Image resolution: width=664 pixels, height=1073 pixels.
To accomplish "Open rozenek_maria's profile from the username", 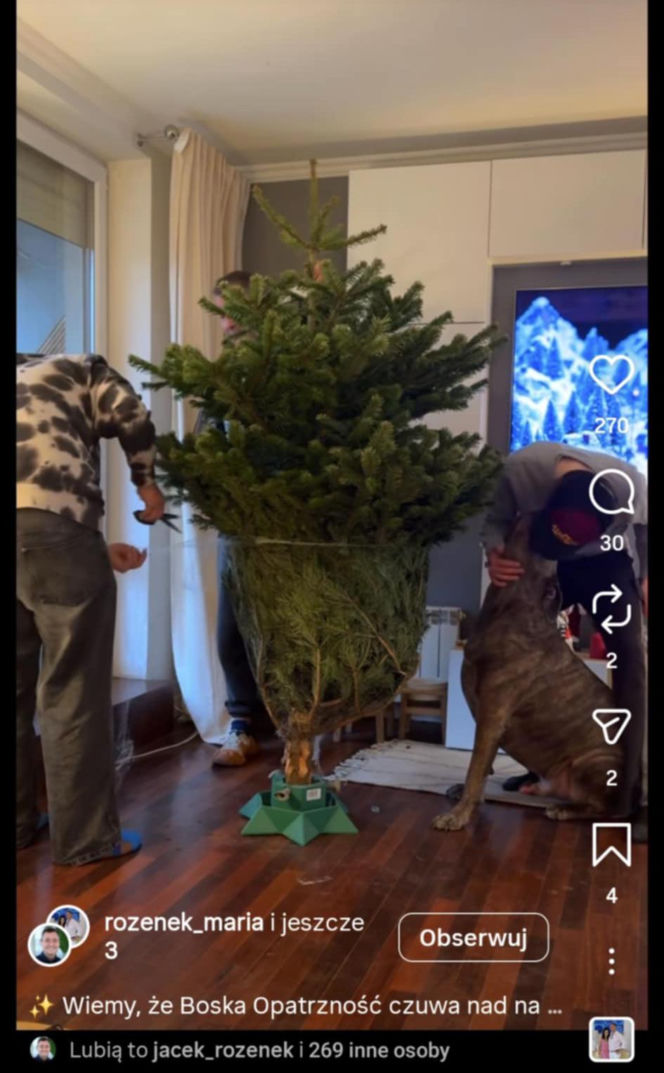I will [183, 923].
